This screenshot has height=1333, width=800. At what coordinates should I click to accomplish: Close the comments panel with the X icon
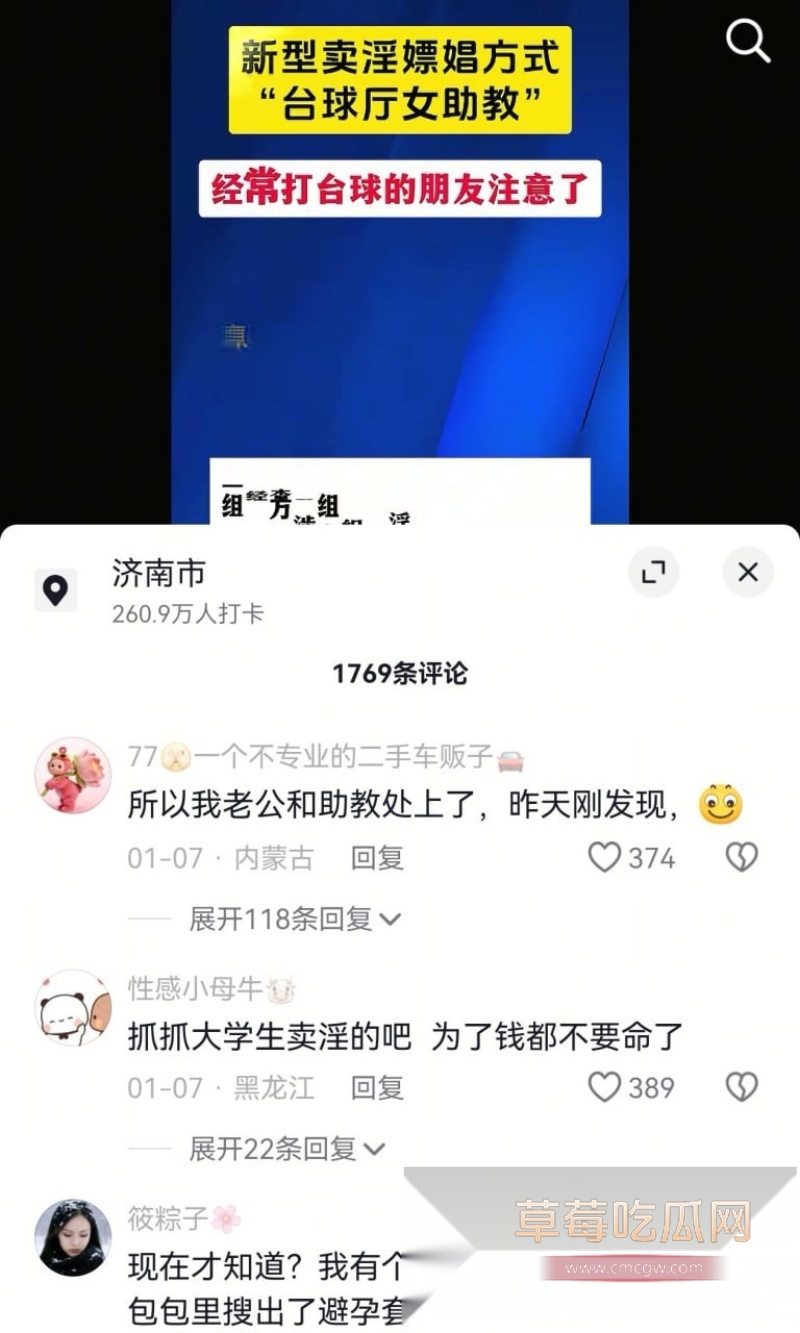coord(747,572)
